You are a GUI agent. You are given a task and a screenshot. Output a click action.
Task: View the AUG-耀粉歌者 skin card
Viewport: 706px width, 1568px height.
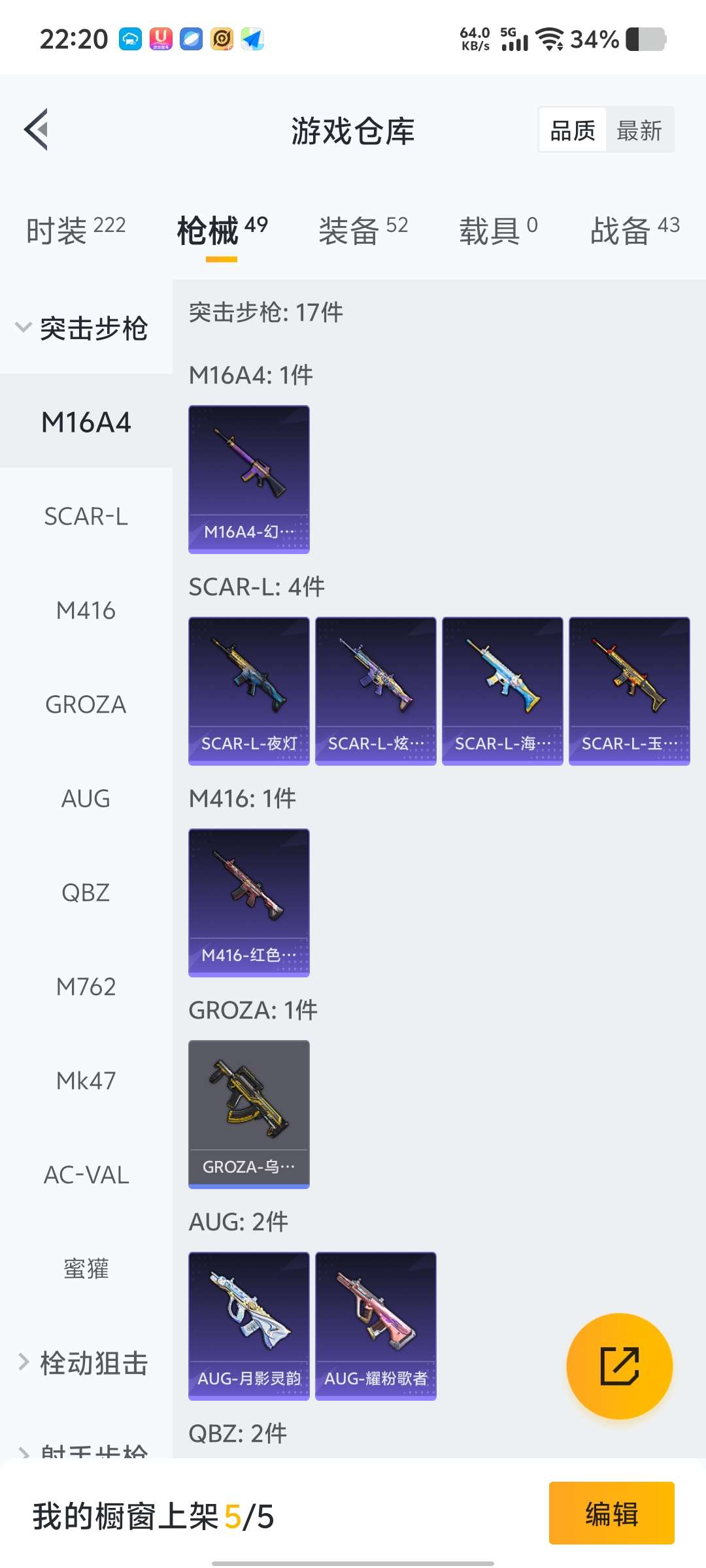pyautogui.click(x=376, y=1326)
